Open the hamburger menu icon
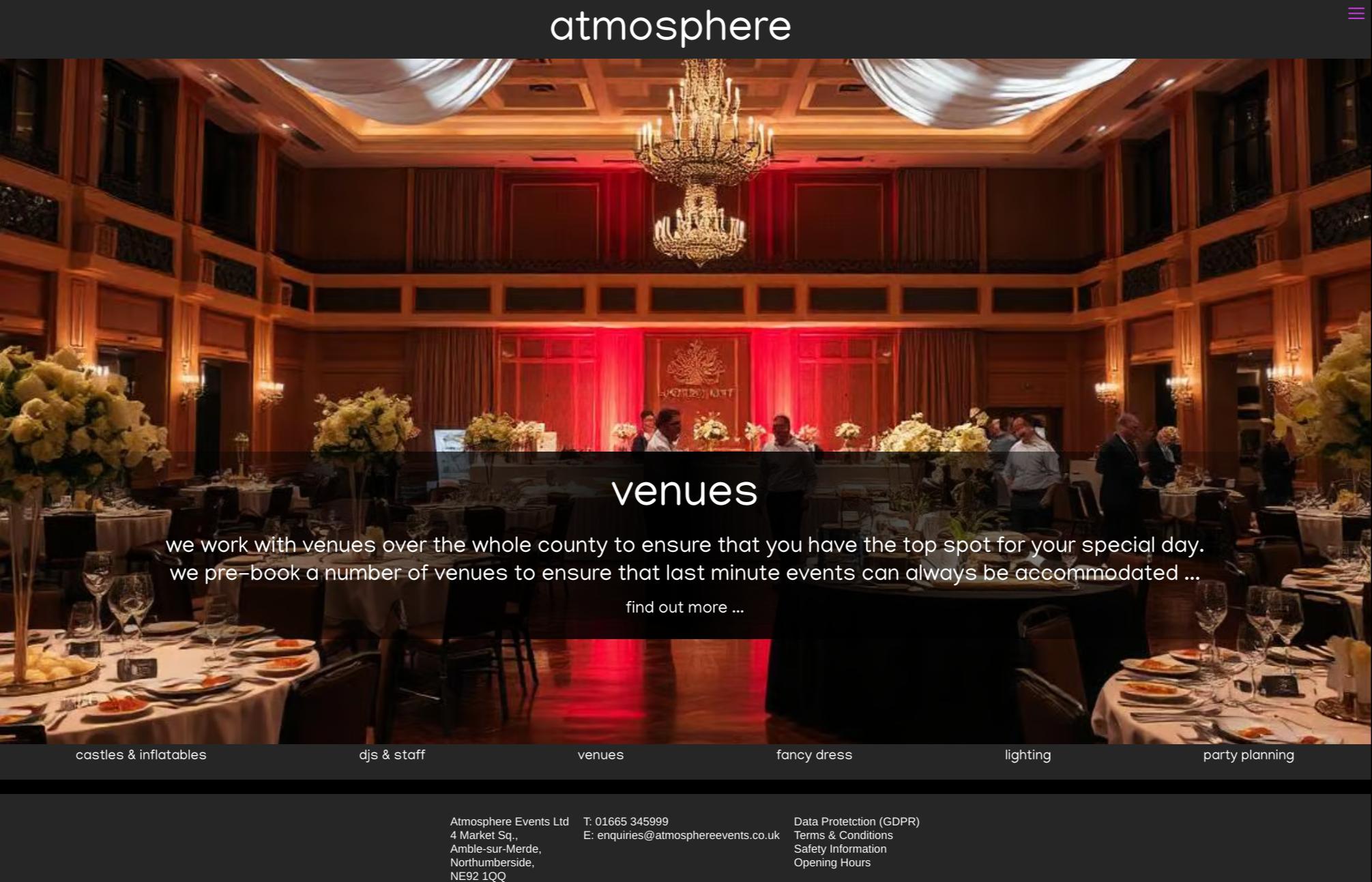Screen dimensions: 1372x882 (1356, 14)
